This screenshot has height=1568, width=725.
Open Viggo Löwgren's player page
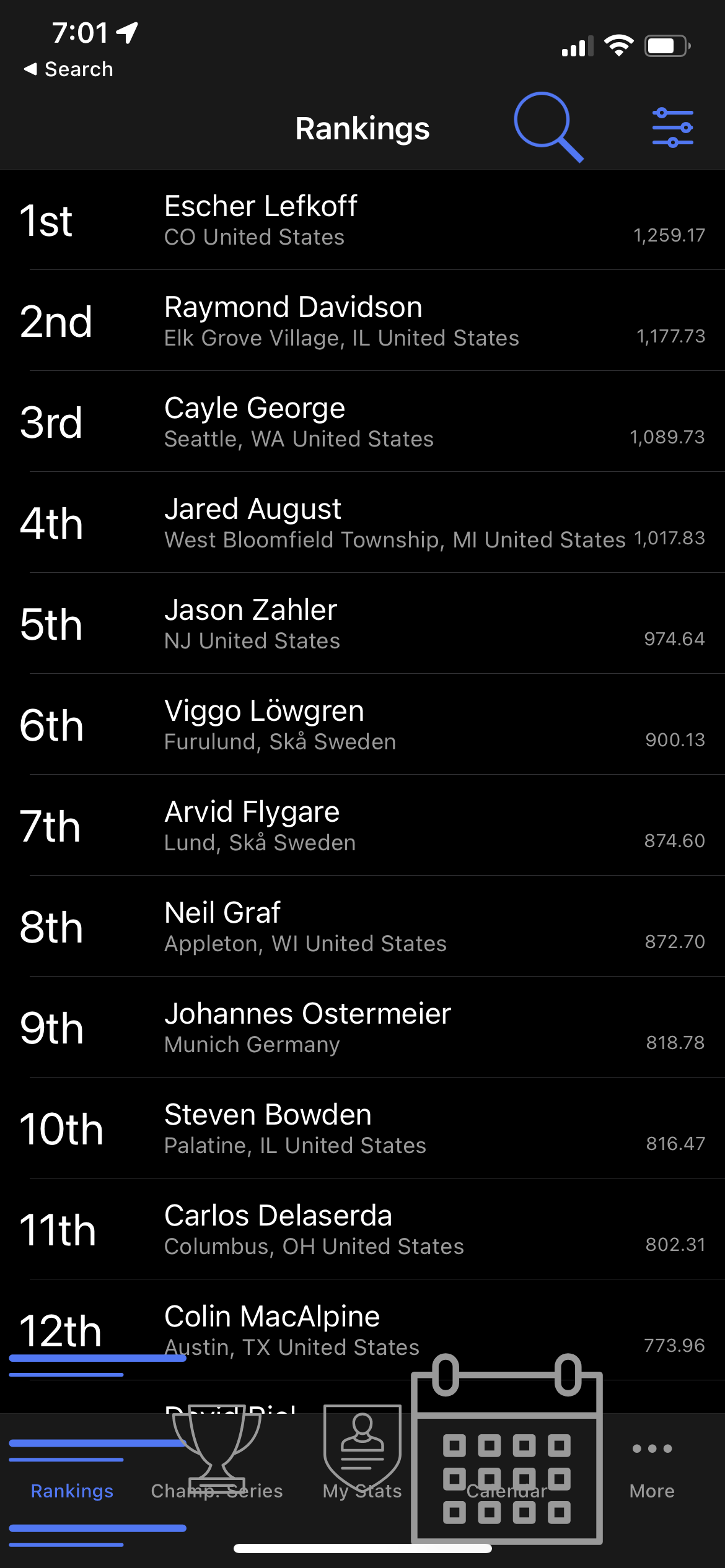pyautogui.click(x=362, y=725)
